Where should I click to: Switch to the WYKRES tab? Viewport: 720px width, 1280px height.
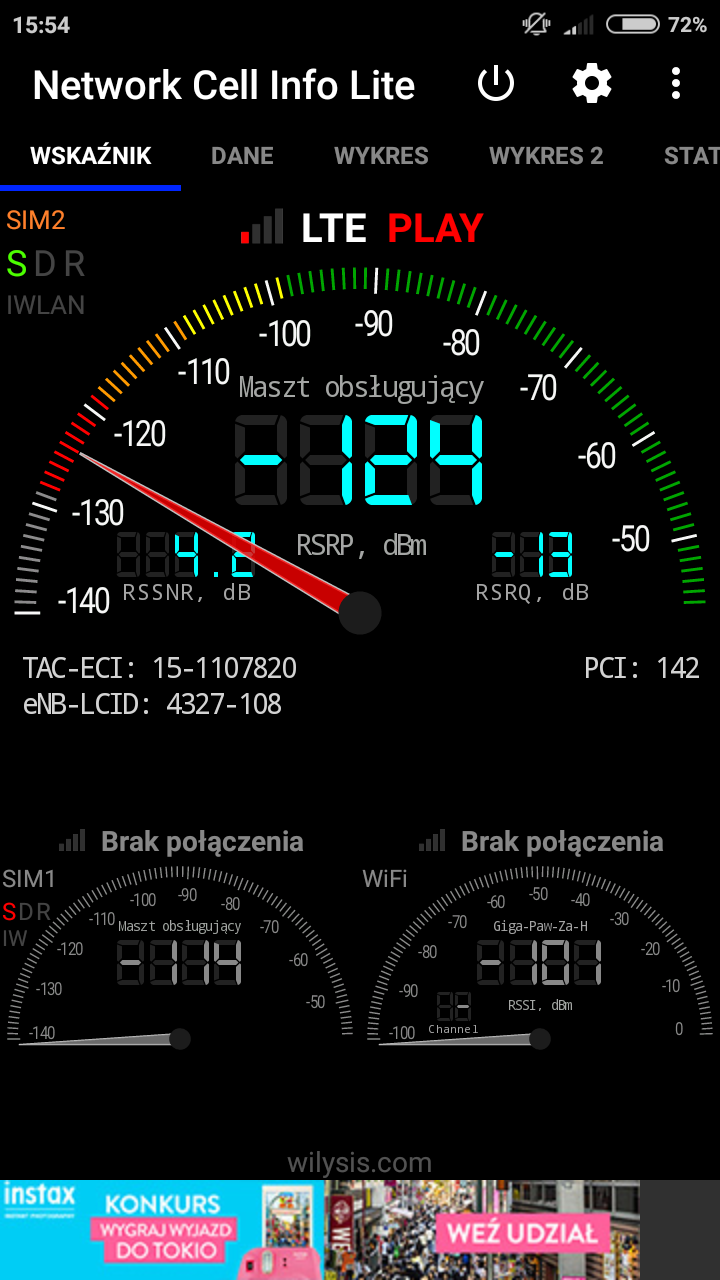[x=381, y=156]
